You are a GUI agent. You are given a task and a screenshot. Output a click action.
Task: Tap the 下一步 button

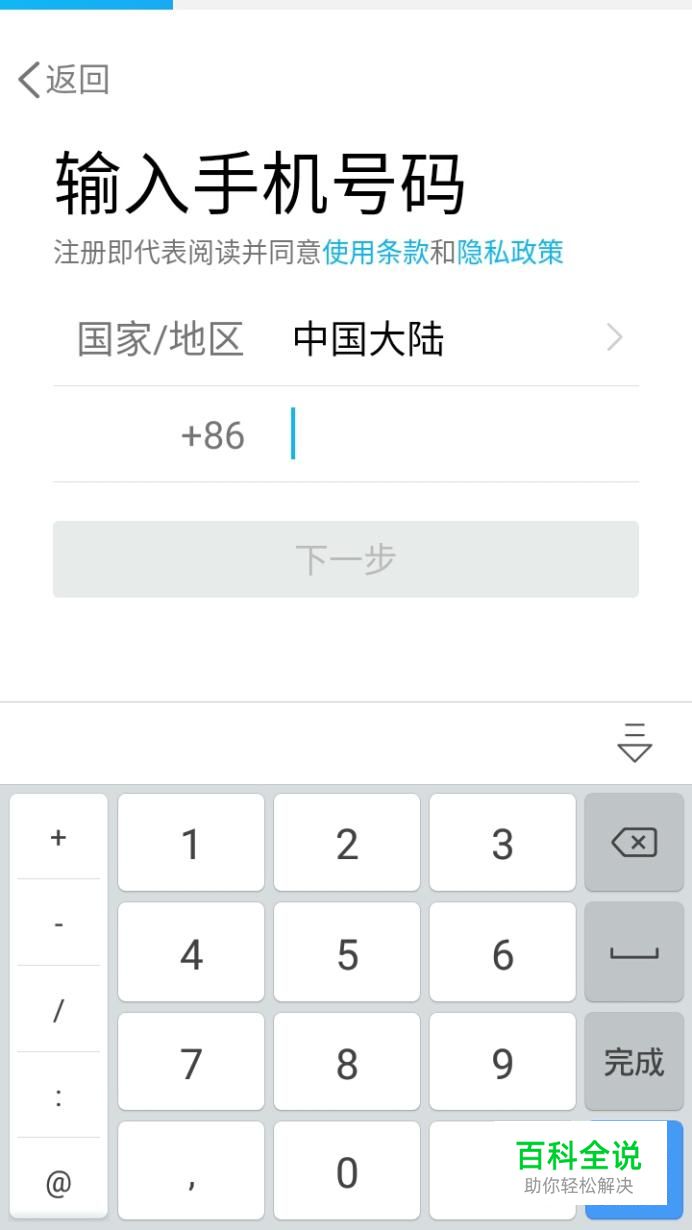345,559
